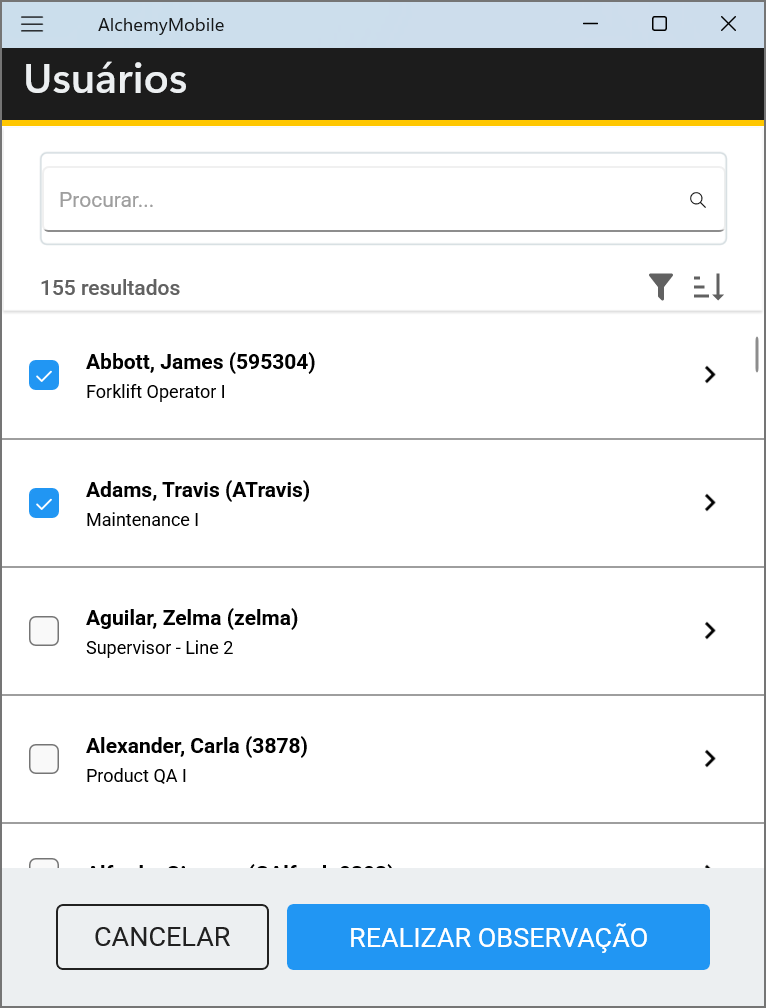This screenshot has height=1008, width=766.
Task: Open Alexander, Carla details chevron
Action: [x=710, y=759]
